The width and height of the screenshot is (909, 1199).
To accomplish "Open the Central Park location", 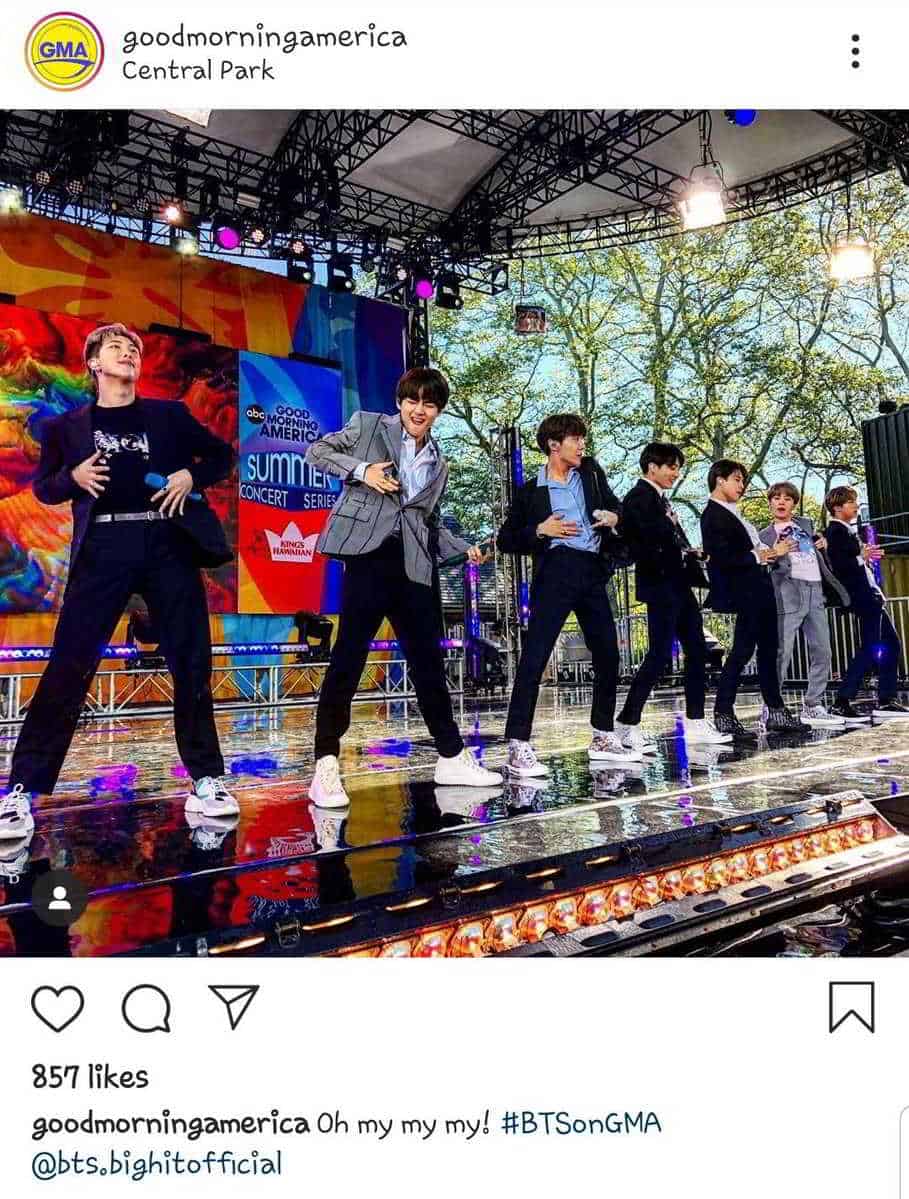I will click(x=197, y=71).
